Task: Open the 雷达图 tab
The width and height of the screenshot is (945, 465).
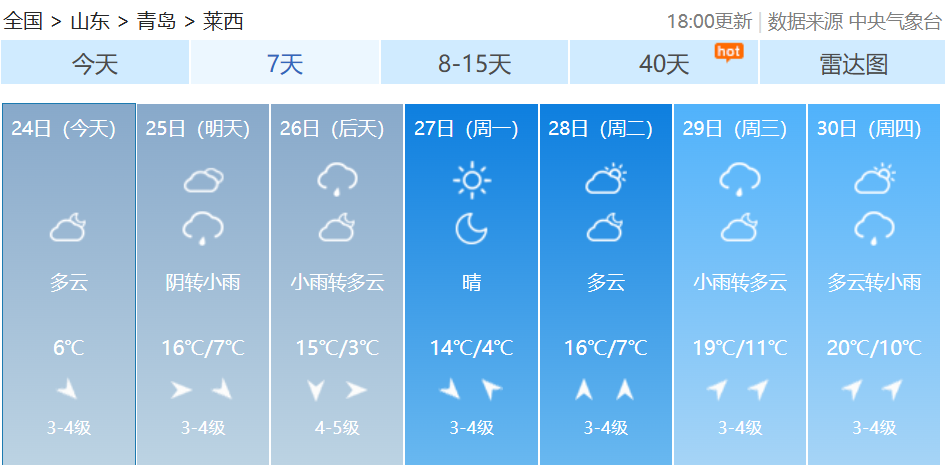Action: coord(853,64)
